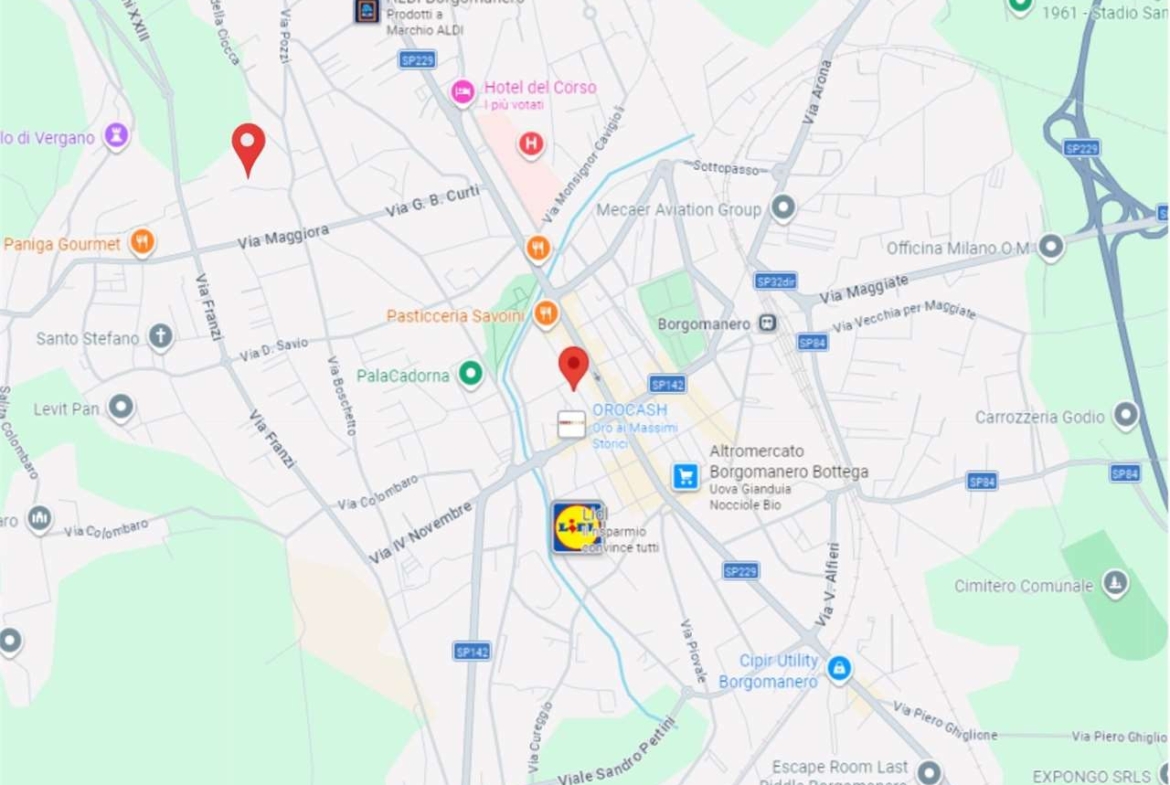Screen dimensions: 1170x785
Task: Tap the Altromercato Borgomanero Bottega shopping pin
Action: click(x=685, y=476)
